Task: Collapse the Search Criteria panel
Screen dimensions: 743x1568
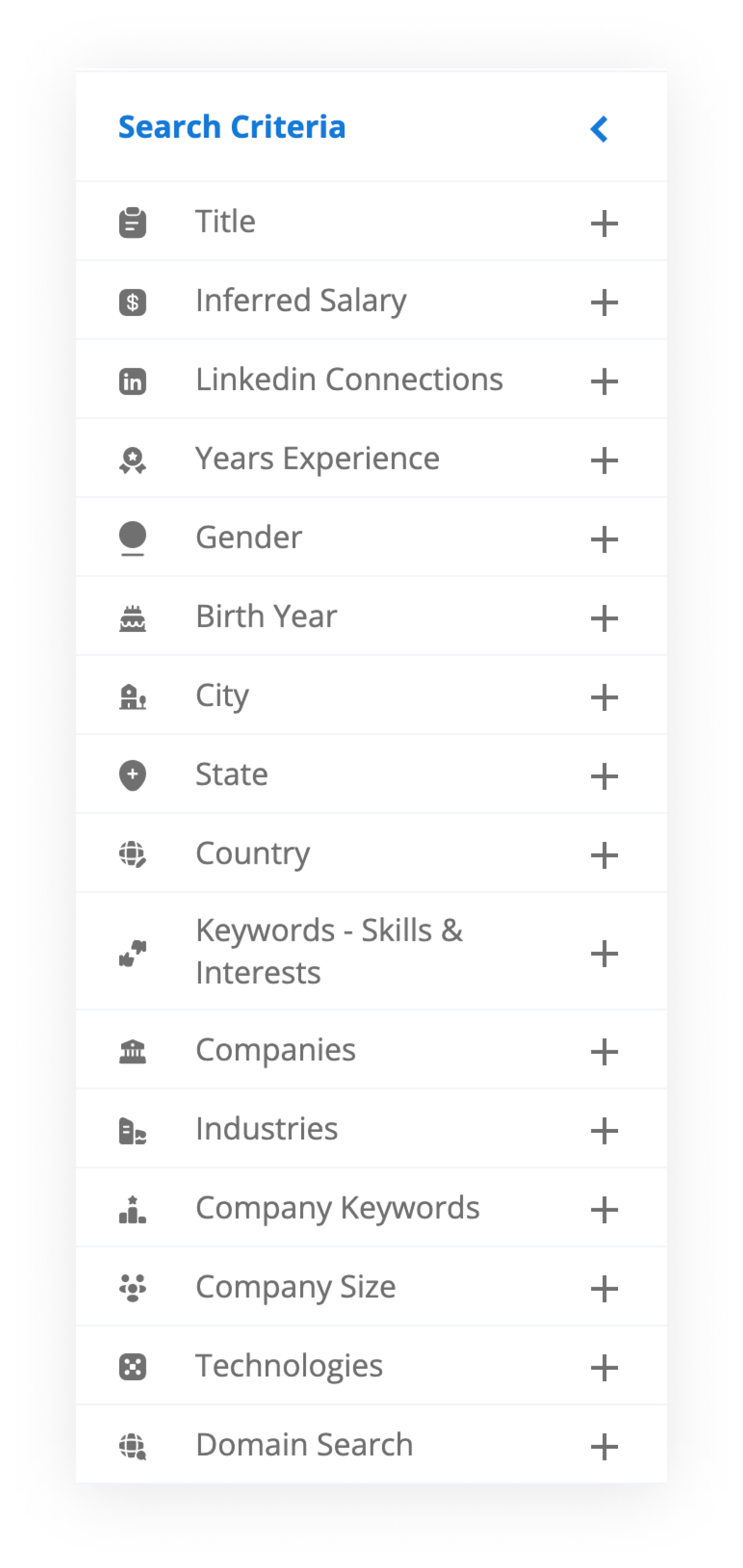Action: click(x=599, y=129)
